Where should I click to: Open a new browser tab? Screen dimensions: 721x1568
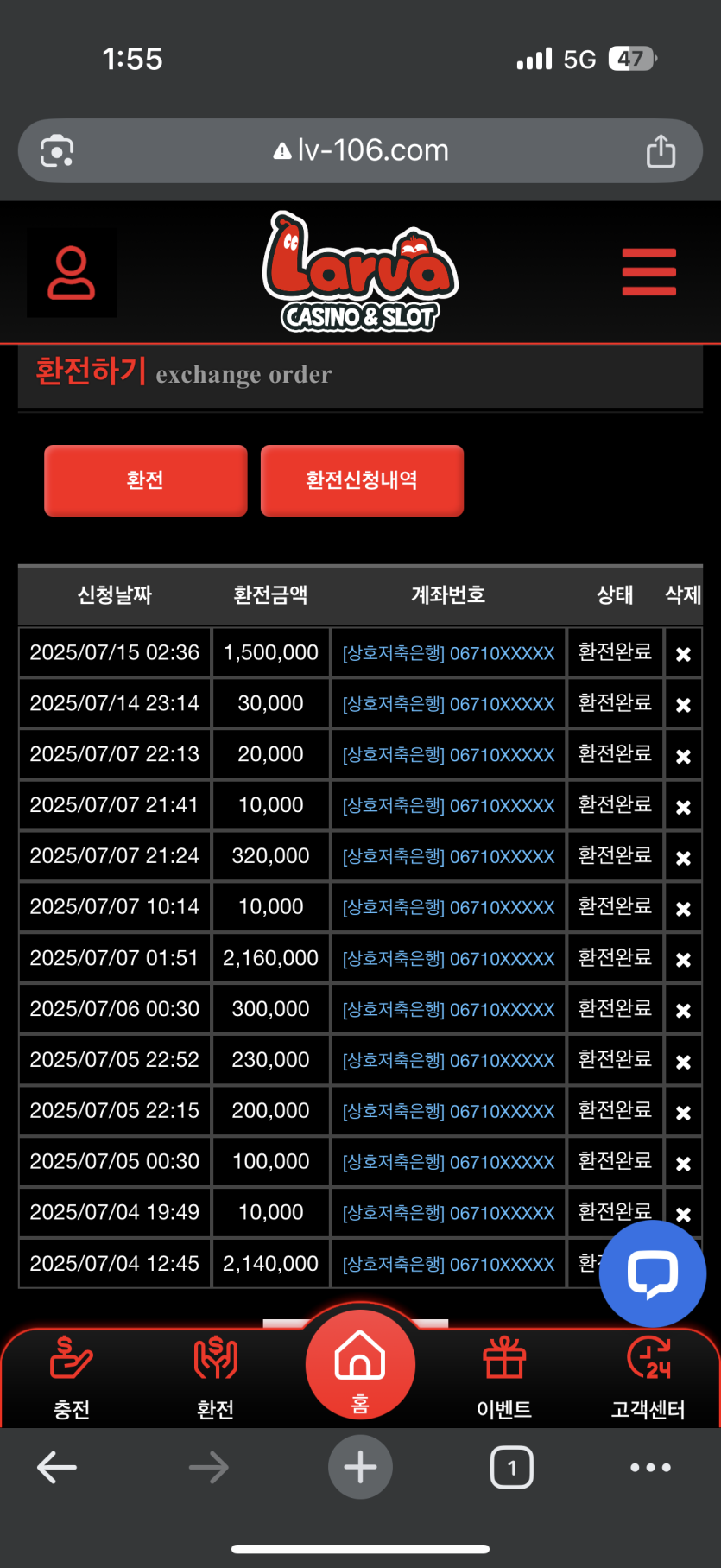pos(360,1467)
